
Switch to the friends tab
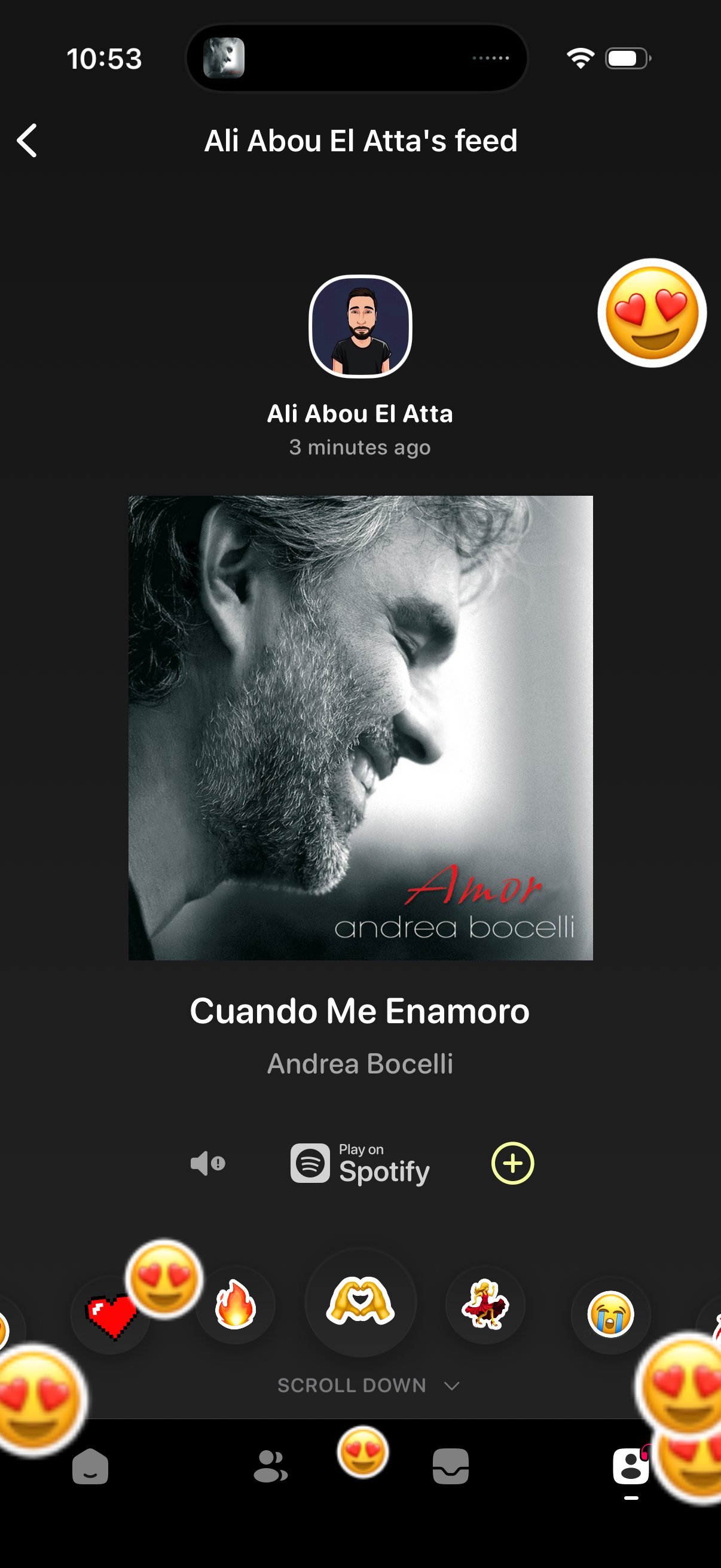pos(270,1467)
